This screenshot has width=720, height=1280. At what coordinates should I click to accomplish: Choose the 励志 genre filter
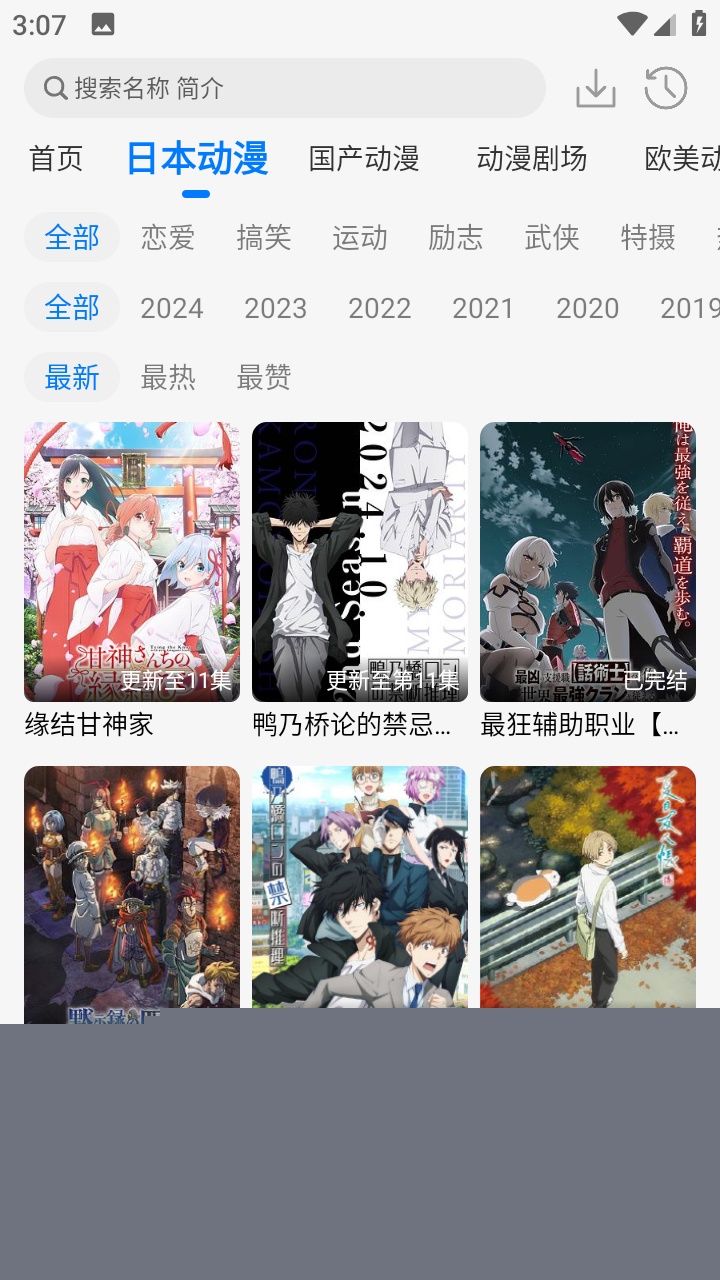coord(456,238)
